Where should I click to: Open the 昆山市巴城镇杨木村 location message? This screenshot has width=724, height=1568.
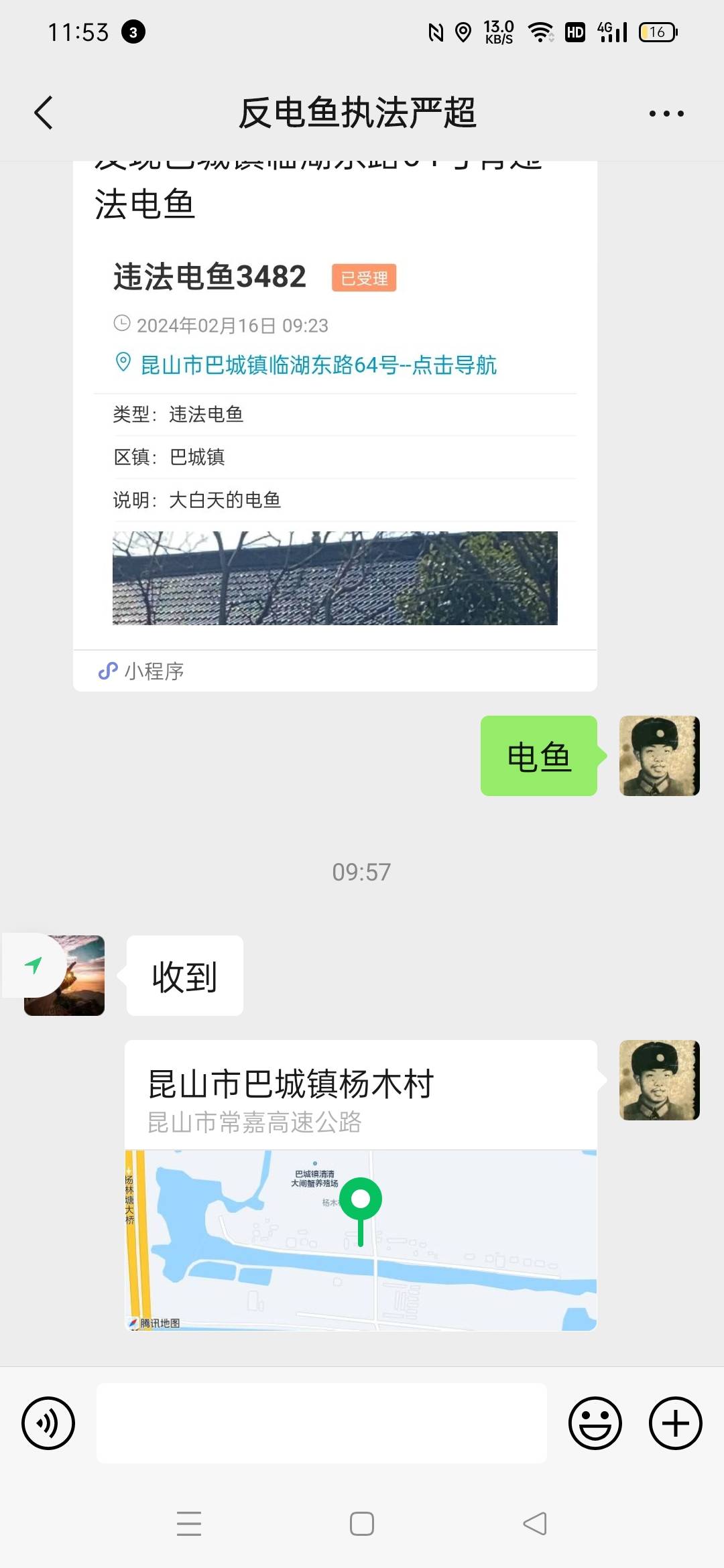pyautogui.click(x=361, y=1185)
